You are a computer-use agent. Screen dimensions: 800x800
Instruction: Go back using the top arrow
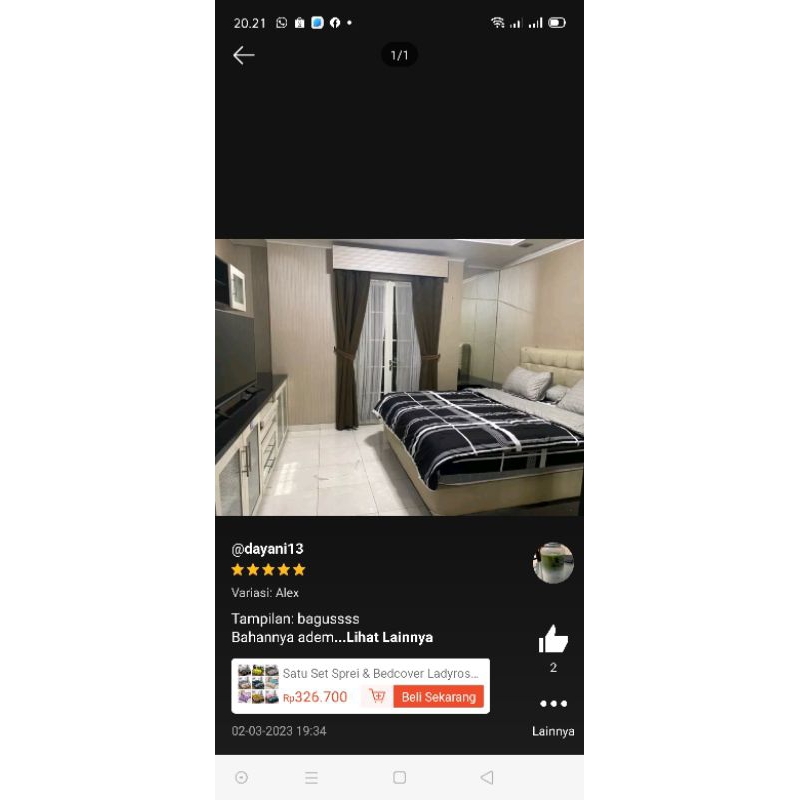[x=244, y=55]
